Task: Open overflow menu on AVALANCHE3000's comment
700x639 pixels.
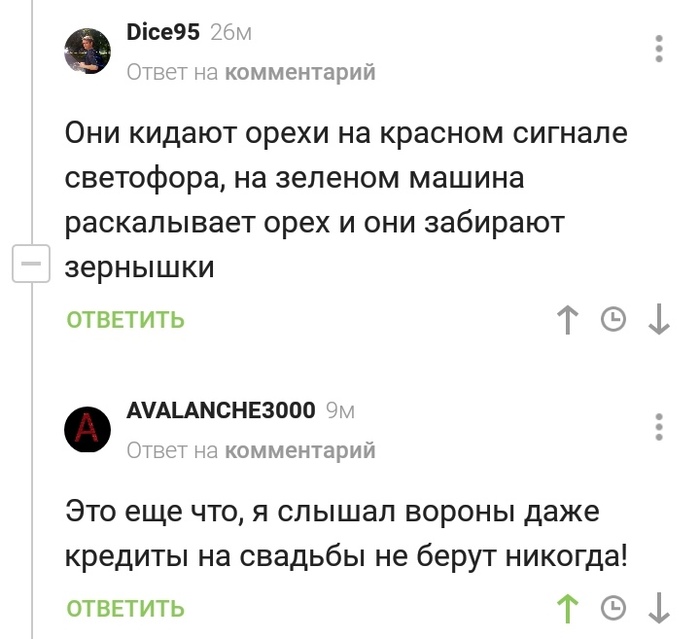Action: click(x=658, y=426)
